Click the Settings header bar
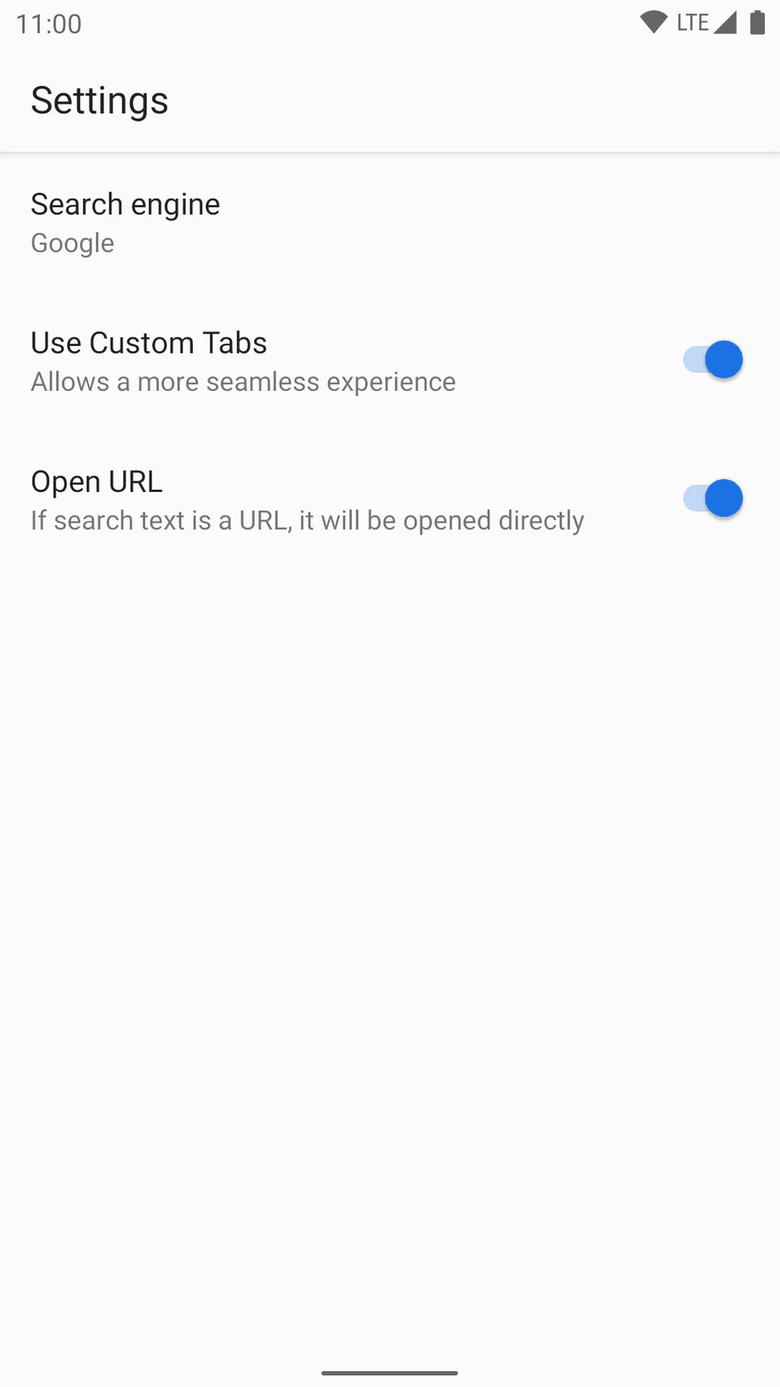The height and width of the screenshot is (1387, 780). [x=390, y=100]
